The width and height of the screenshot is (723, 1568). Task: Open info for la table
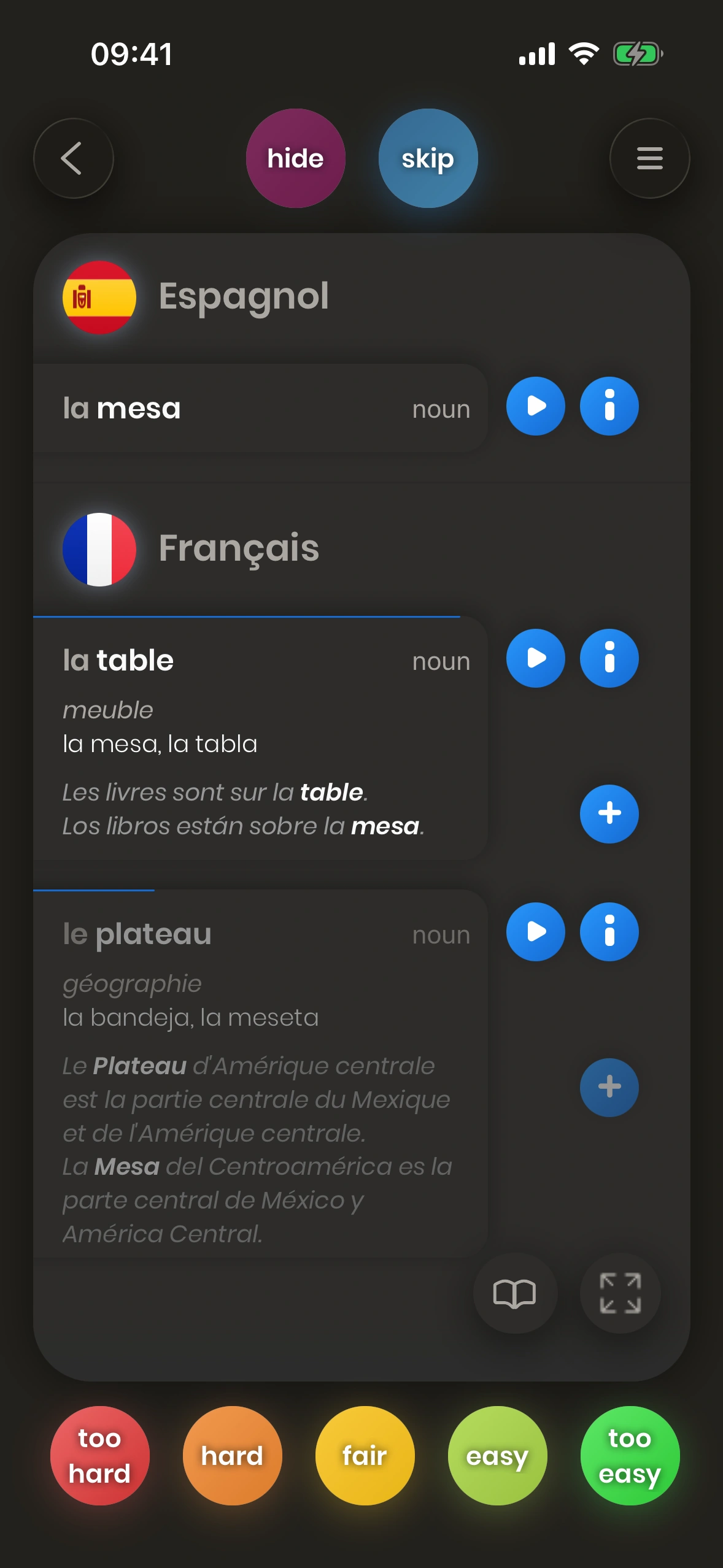pyautogui.click(x=609, y=658)
